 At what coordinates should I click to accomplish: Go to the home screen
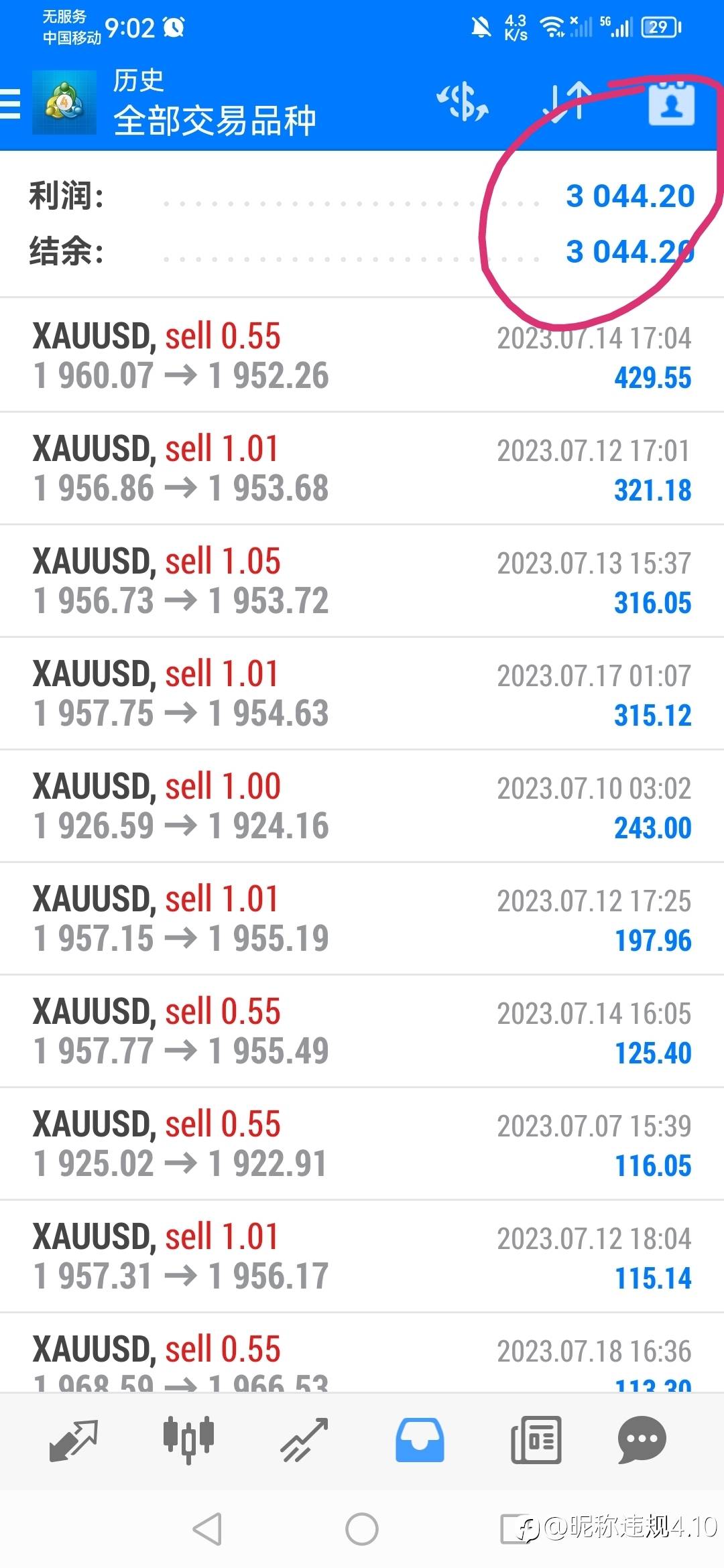362,1528
